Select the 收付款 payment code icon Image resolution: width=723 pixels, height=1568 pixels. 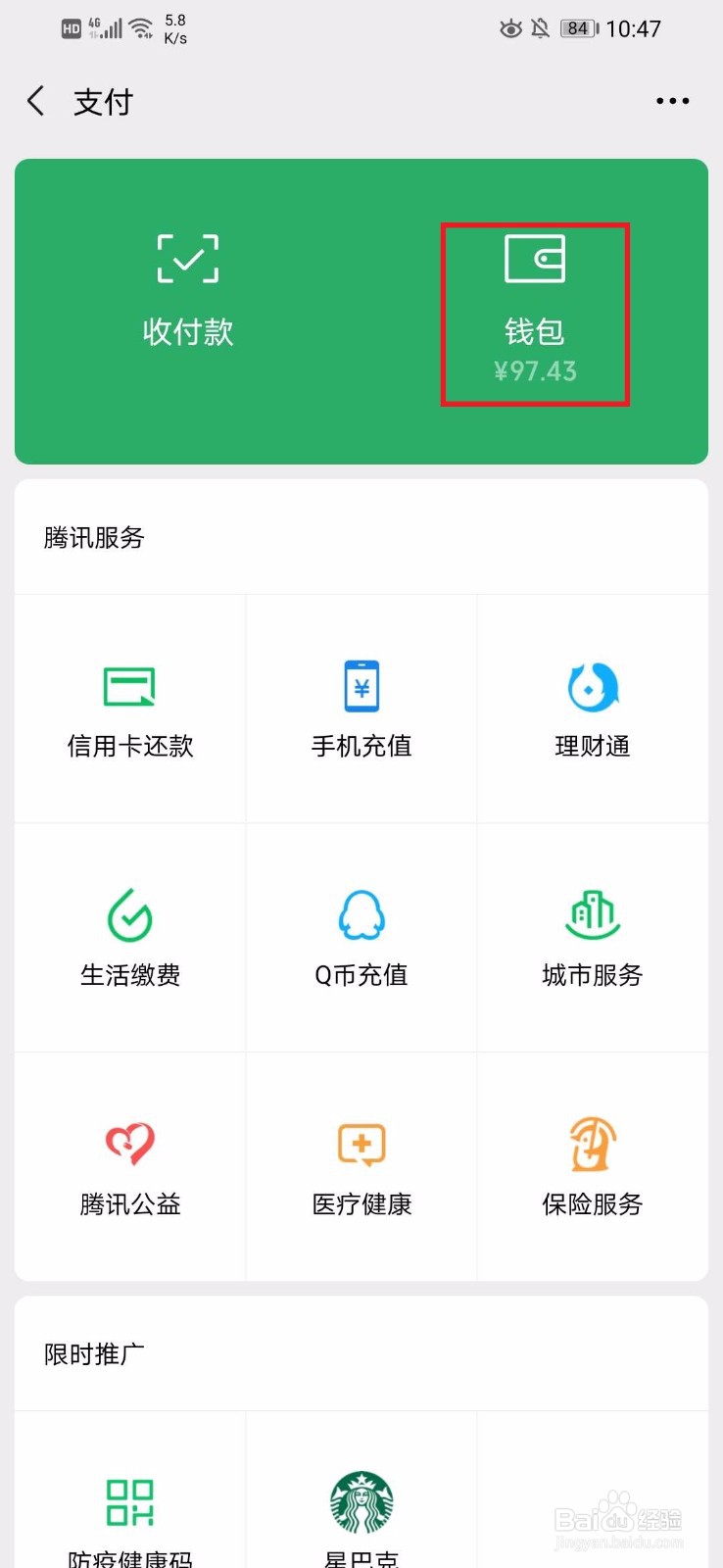tap(187, 289)
